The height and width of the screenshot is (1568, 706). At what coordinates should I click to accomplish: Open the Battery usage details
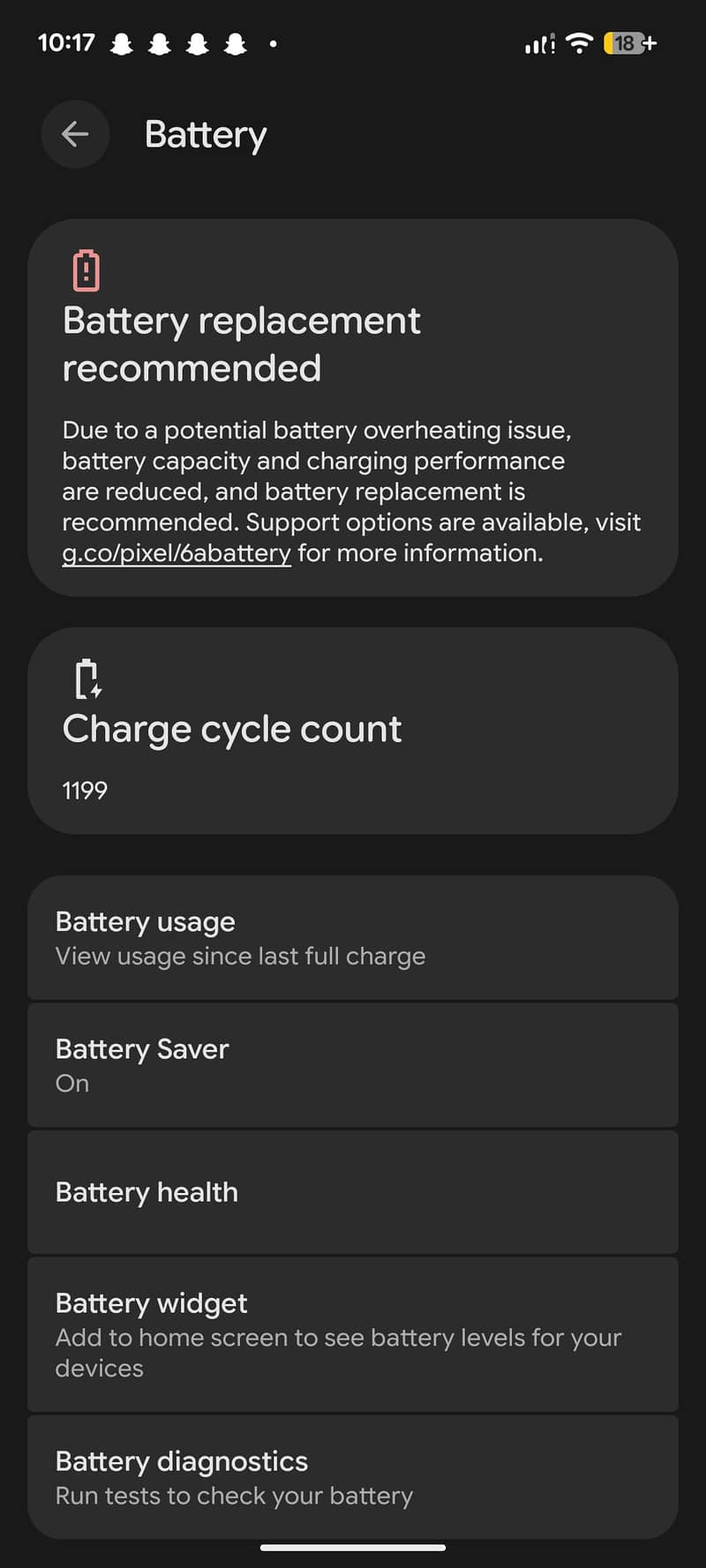353,937
